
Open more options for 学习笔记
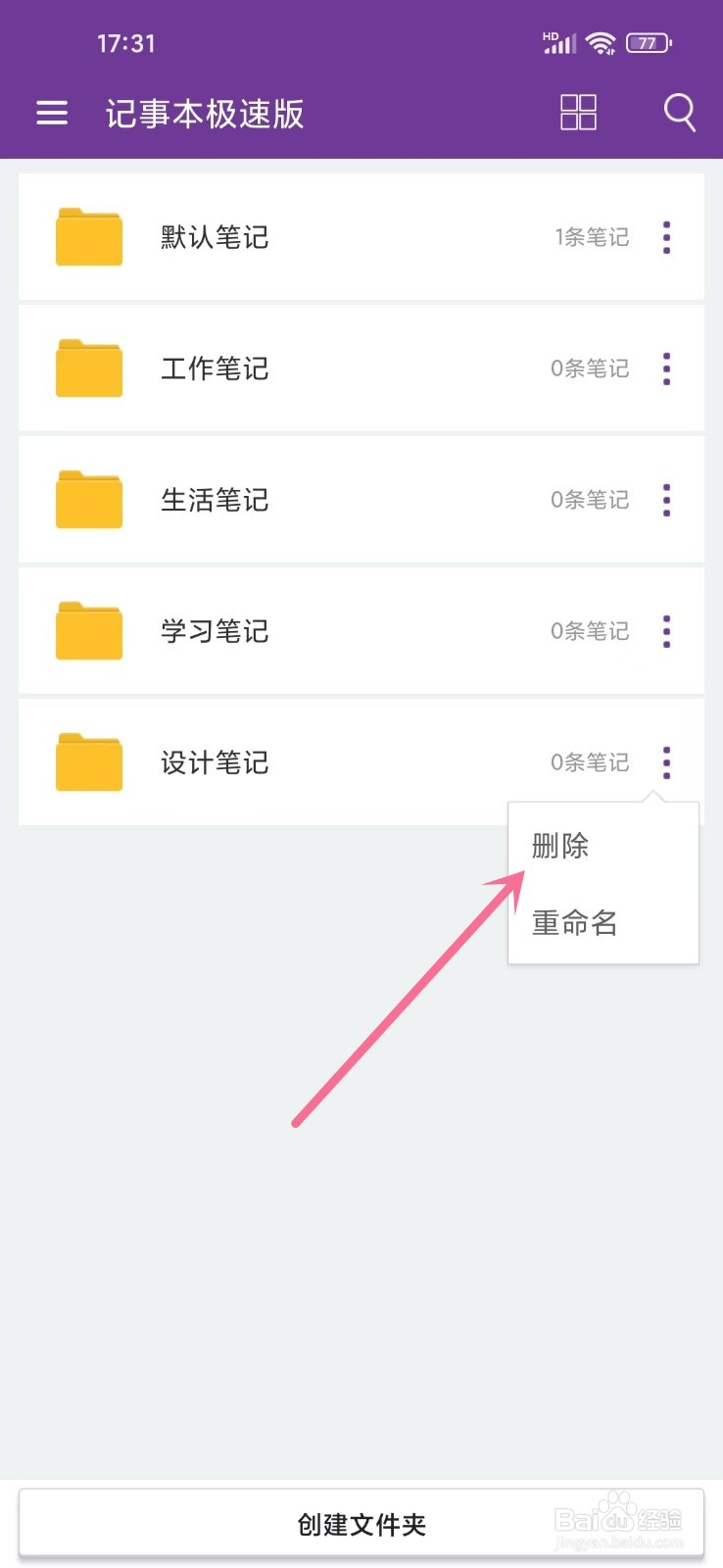click(x=666, y=631)
